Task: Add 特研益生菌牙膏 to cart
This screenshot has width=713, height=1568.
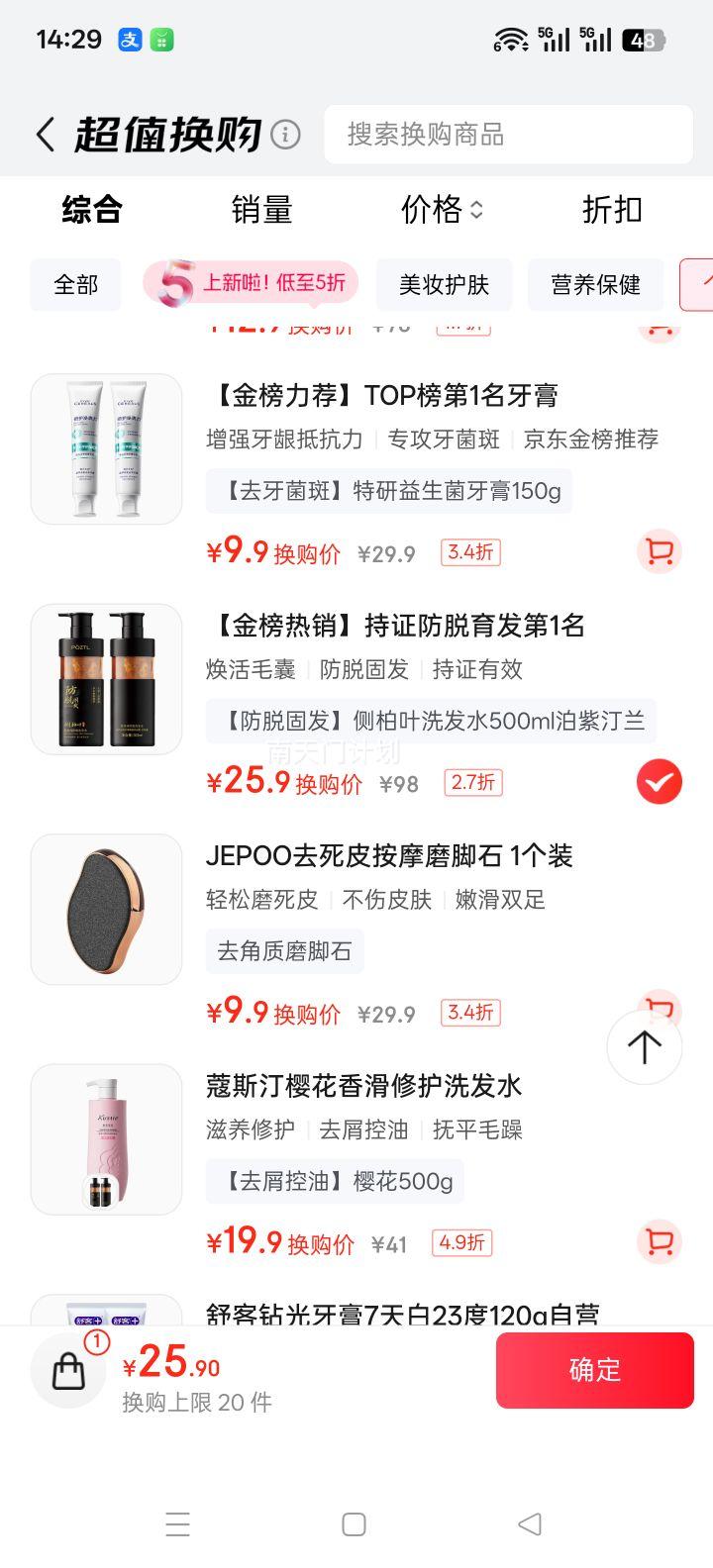Action: tap(659, 551)
